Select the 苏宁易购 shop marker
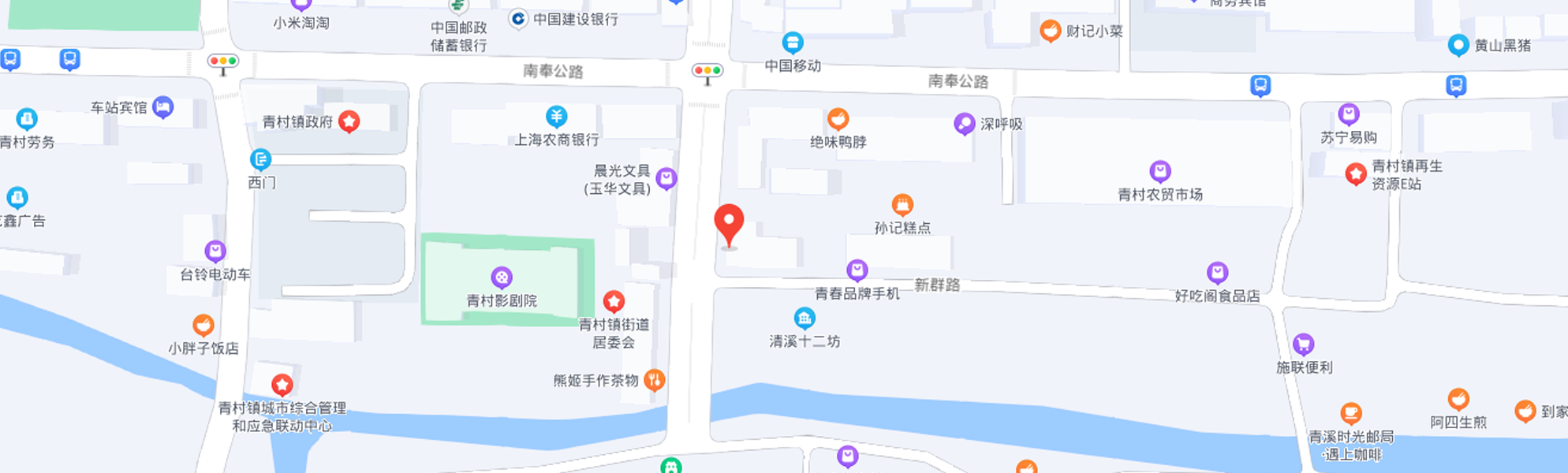 [x=1349, y=114]
